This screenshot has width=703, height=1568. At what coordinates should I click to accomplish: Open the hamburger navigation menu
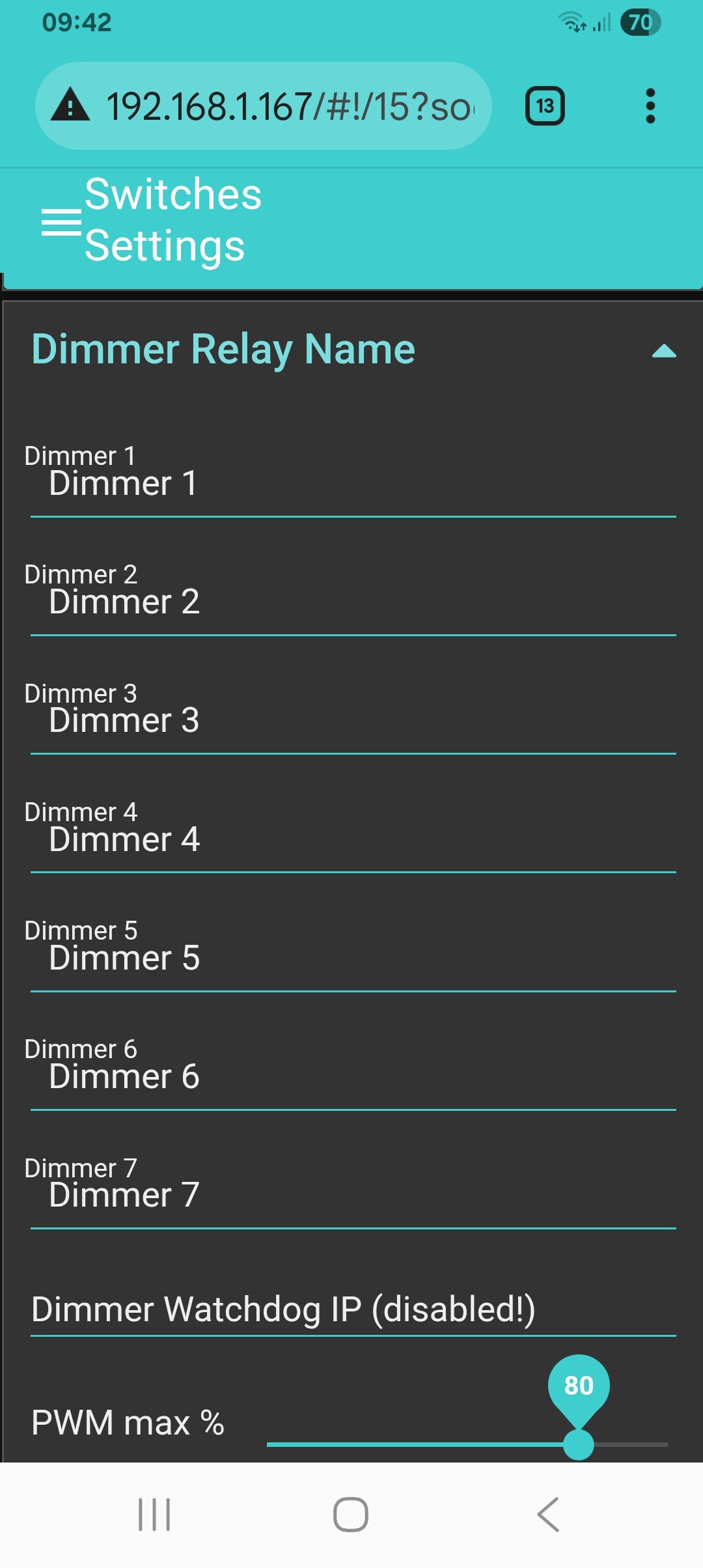[61, 222]
